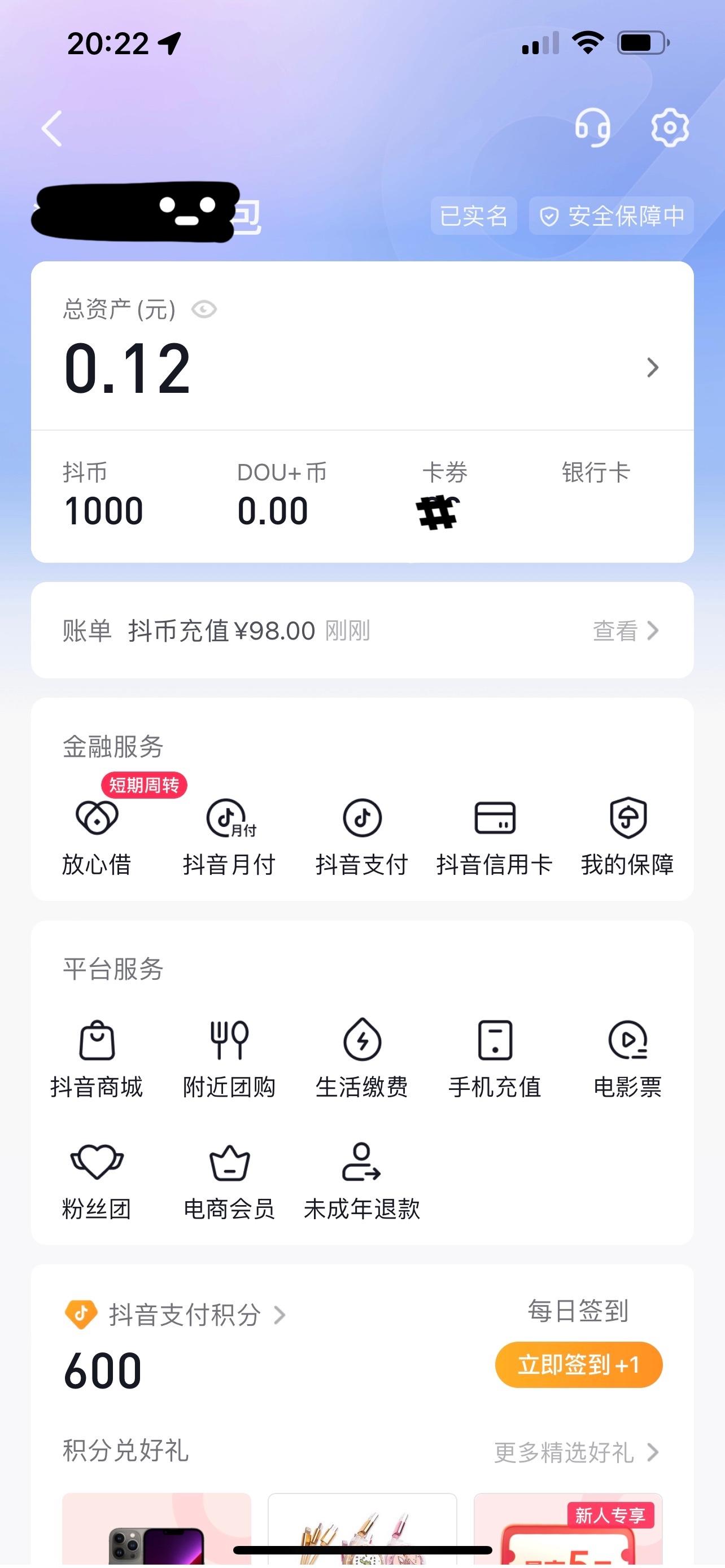Expand total assets details chevron

[653, 367]
